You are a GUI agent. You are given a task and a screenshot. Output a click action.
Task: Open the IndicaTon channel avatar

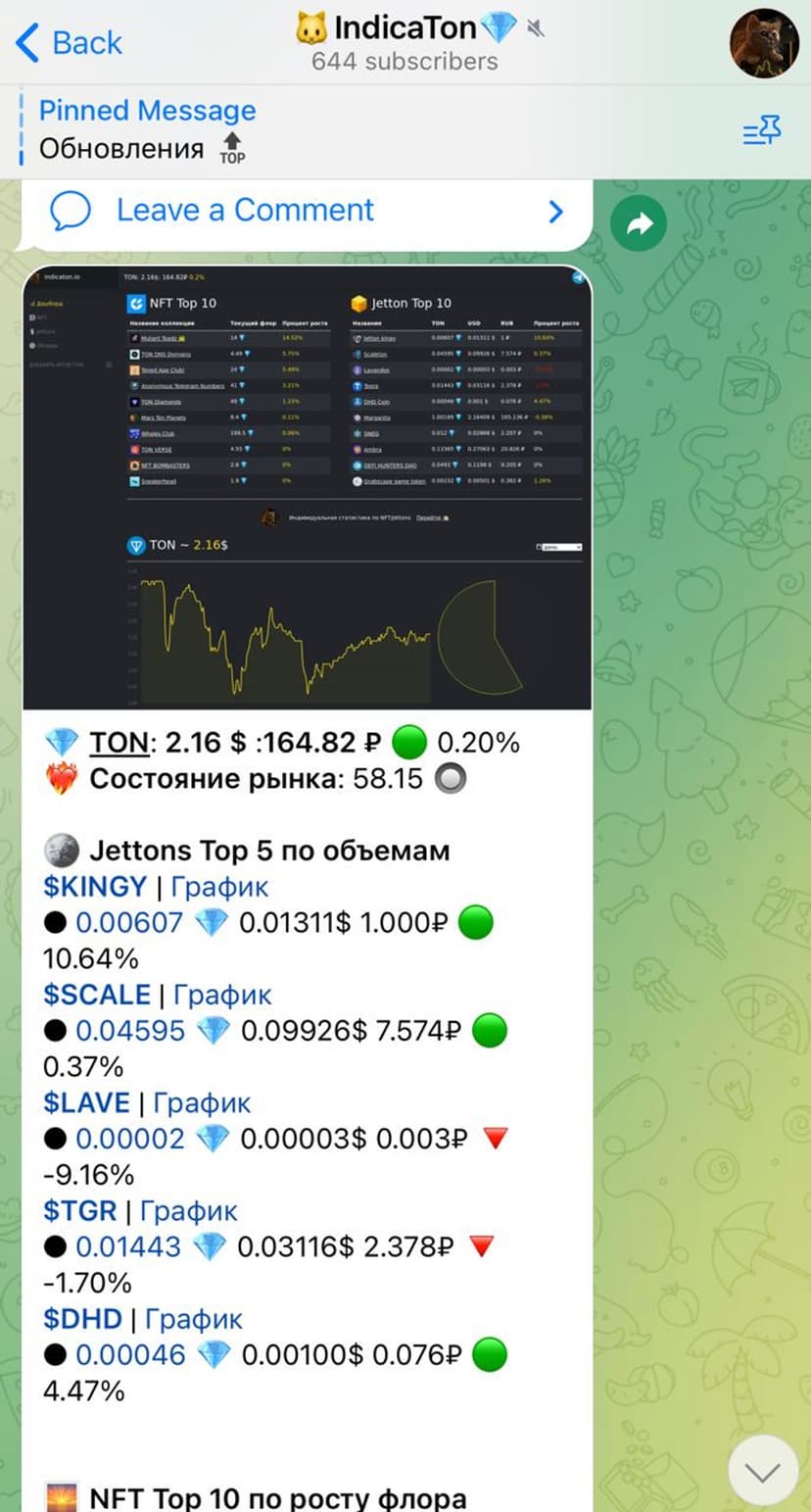coord(764,43)
